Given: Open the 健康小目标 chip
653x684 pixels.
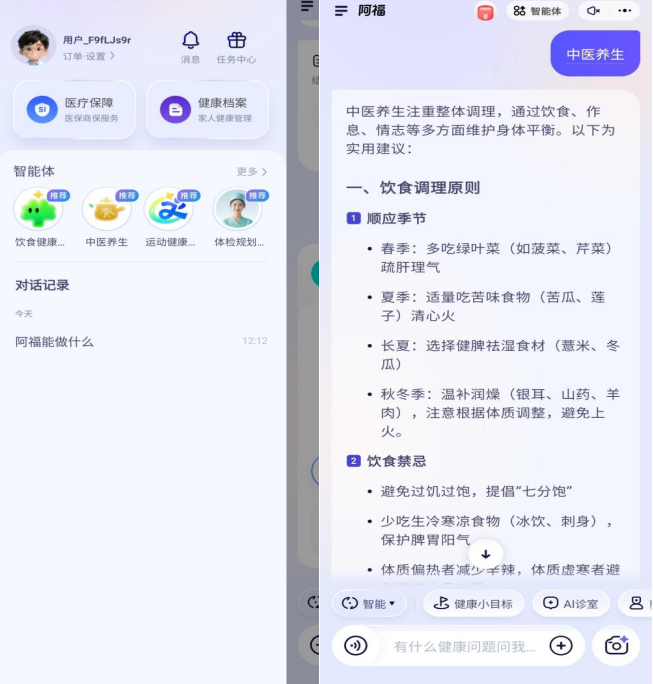Looking at the screenshot, I should click(x=474, y=603).
